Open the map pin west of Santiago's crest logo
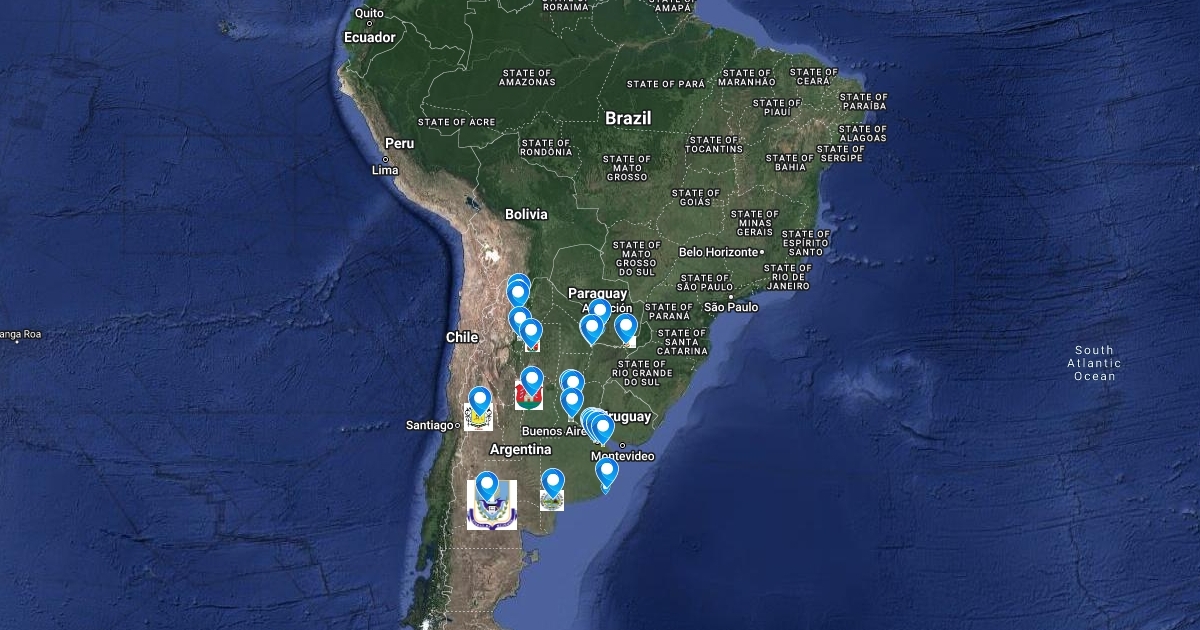 [480, 400]
